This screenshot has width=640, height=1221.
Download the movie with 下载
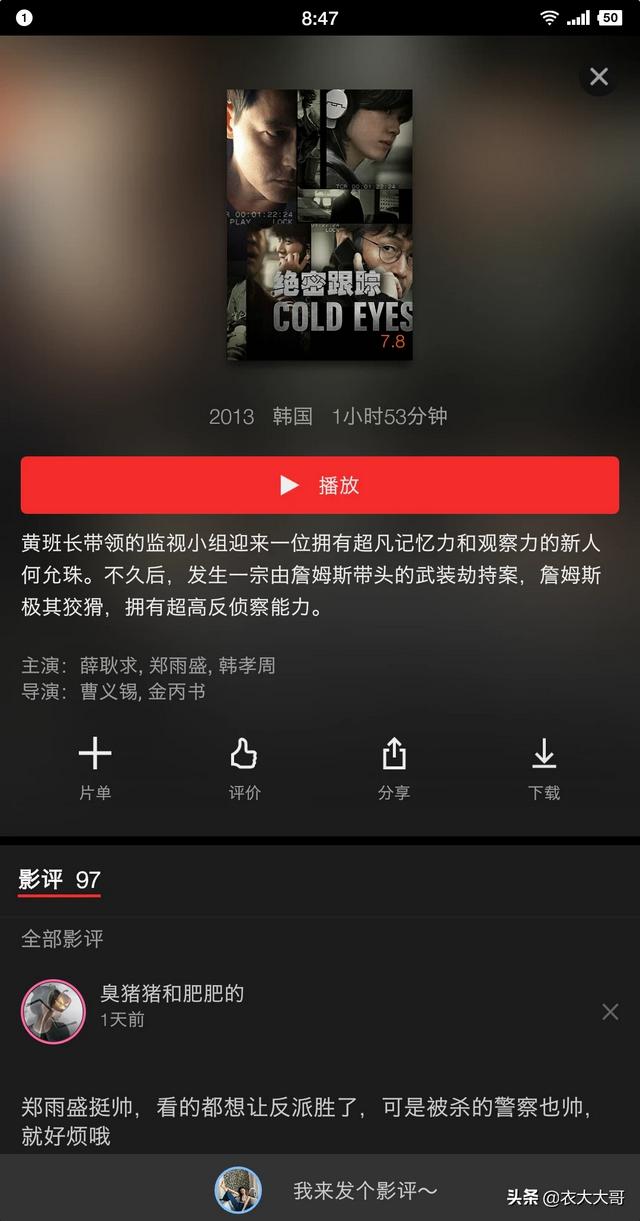543,768
